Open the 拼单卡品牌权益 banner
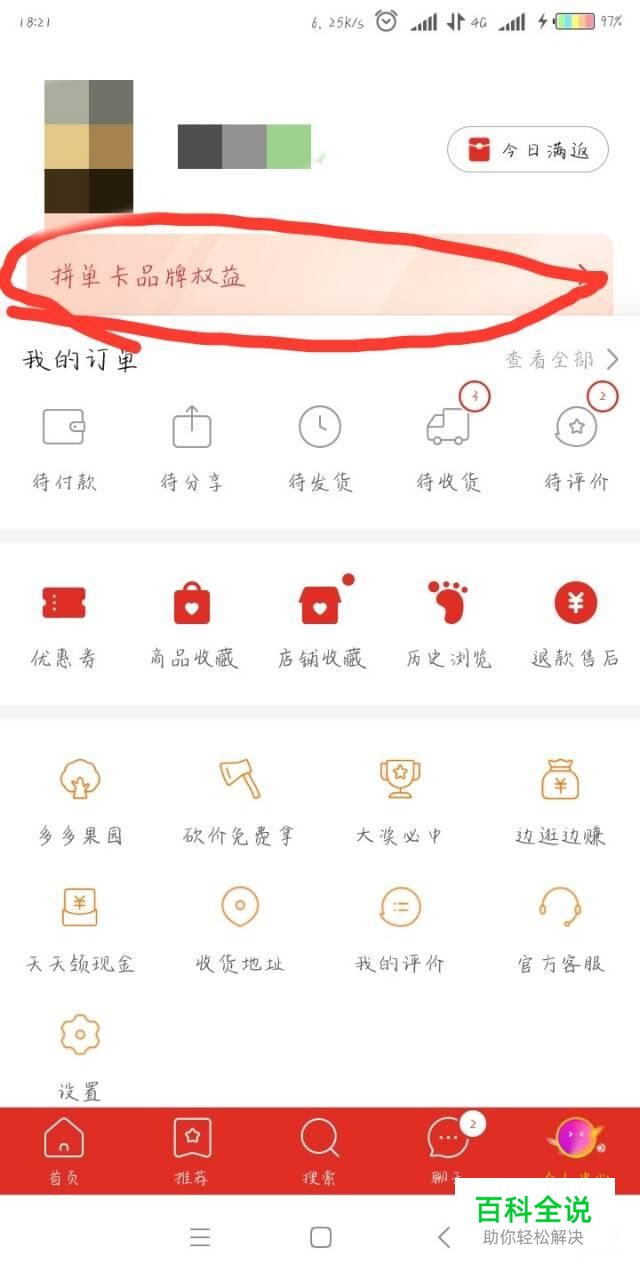640x1280 pixels. pos(319,277)
